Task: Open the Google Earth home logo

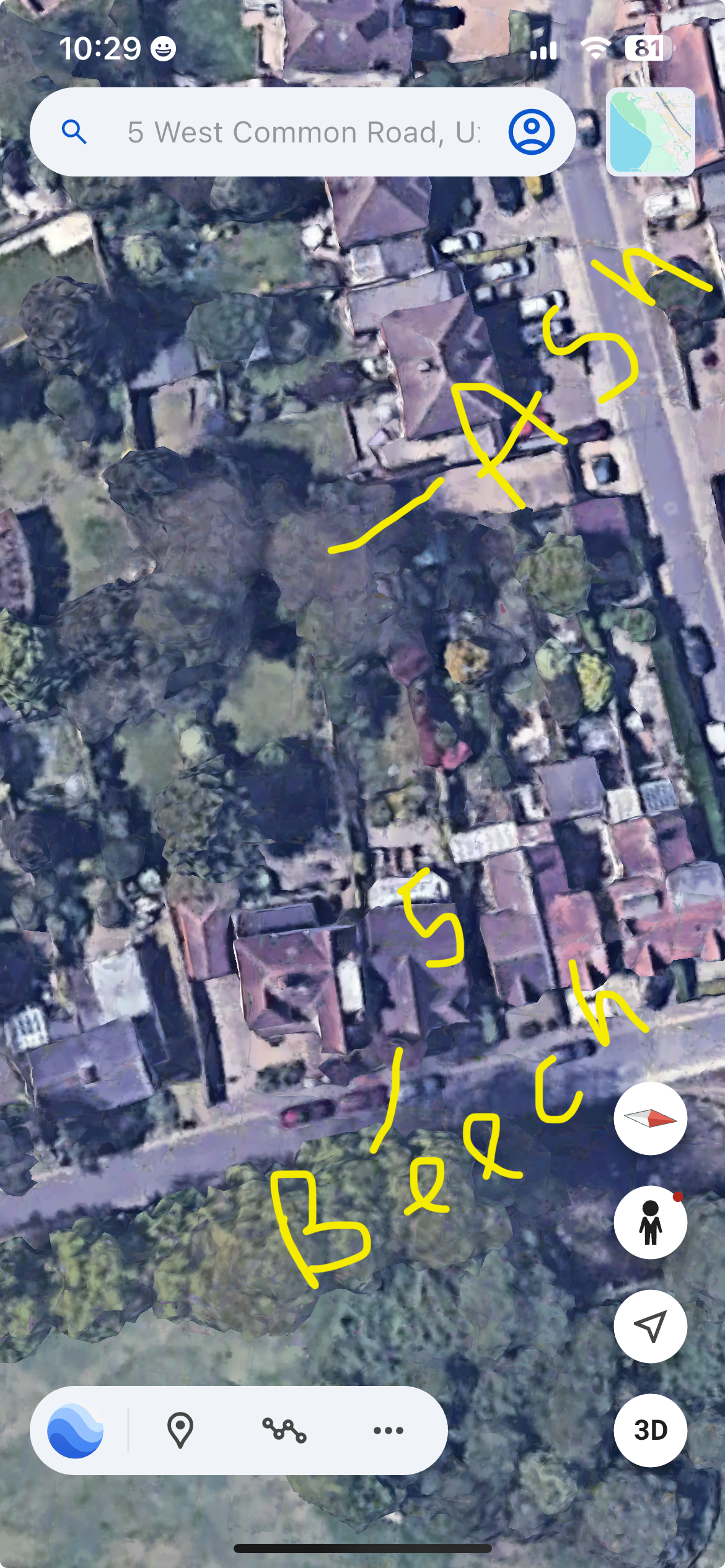Action: [x=76, y=1431]
